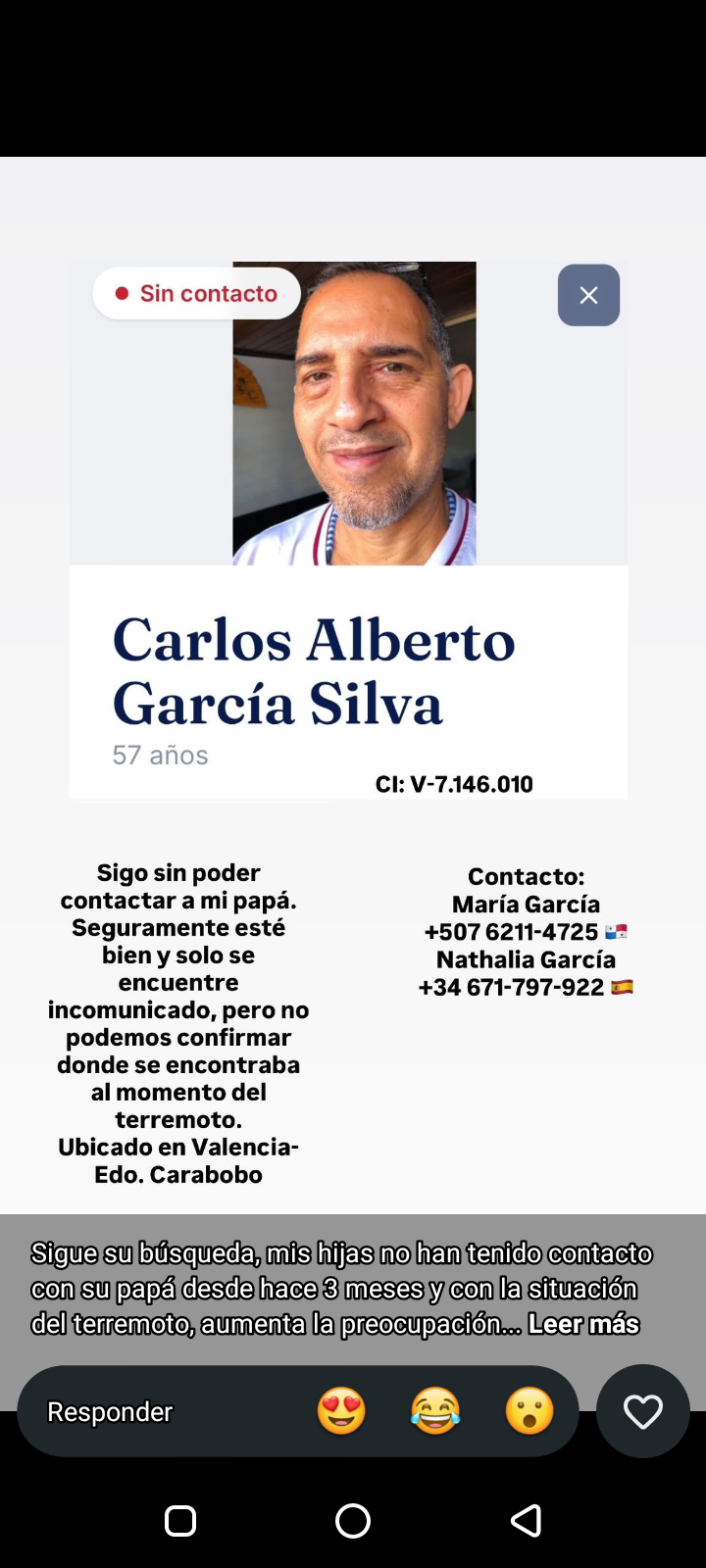706x1568 pixels.
Task: Send the crying-laughing emoji reaction
Action: click(x=435, y=1411)
